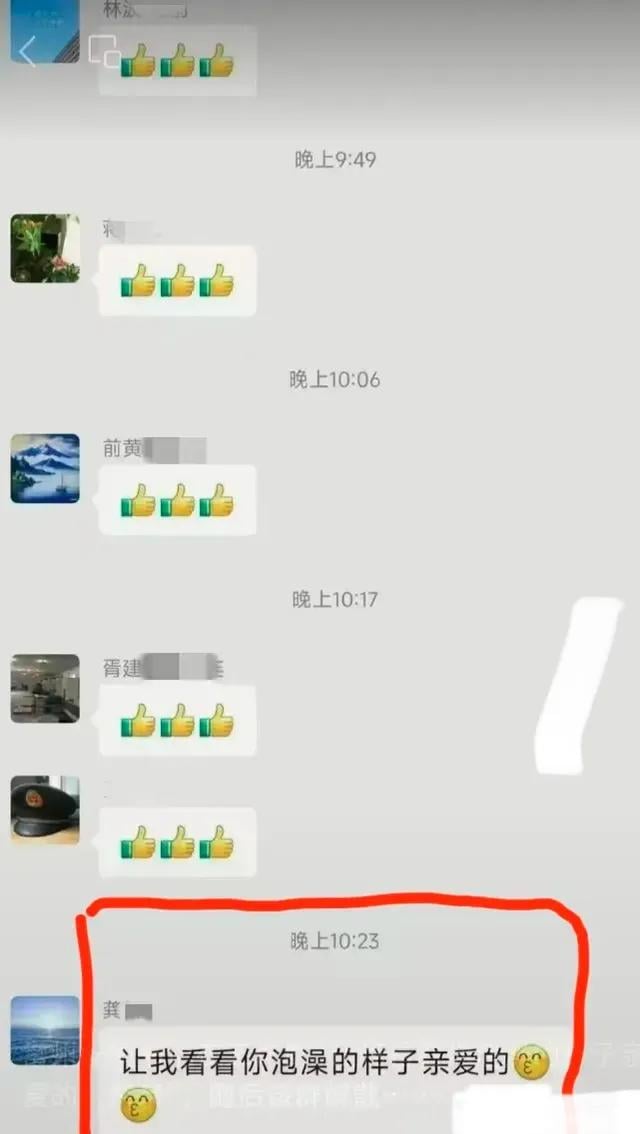This screenshot has height=1134, width=640.
Task: Go back using the top-left arrow
Action: (x=27, y=52)
